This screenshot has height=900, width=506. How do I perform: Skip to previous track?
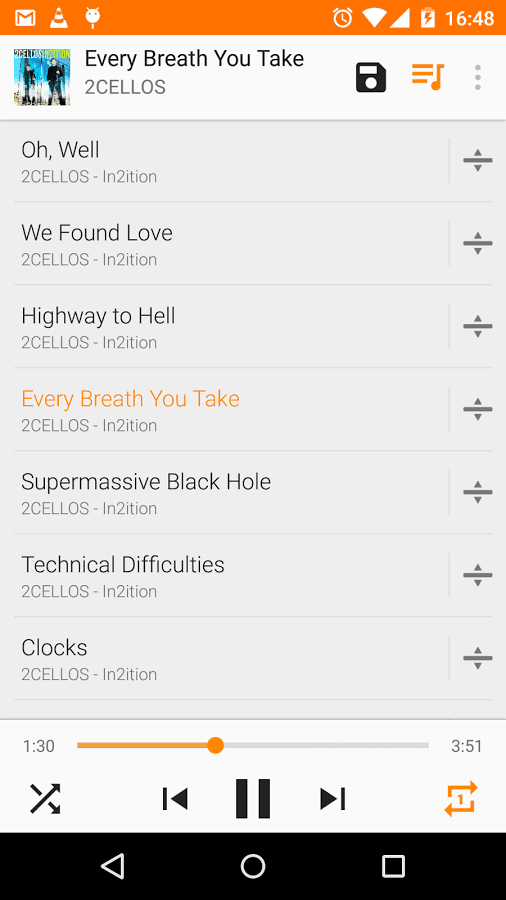click(175, 799)
